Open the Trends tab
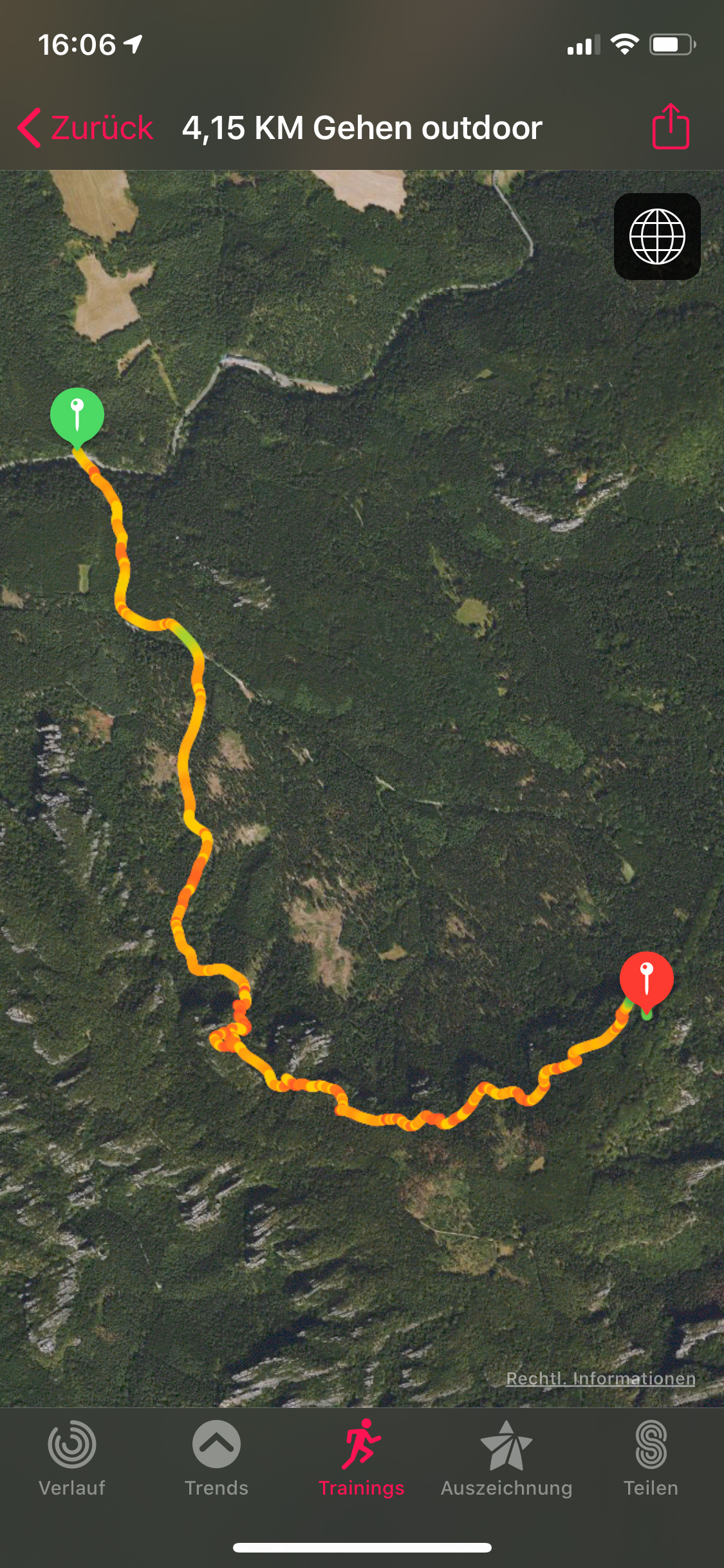The image size is (724, 1568). (x=216, y=1459)
